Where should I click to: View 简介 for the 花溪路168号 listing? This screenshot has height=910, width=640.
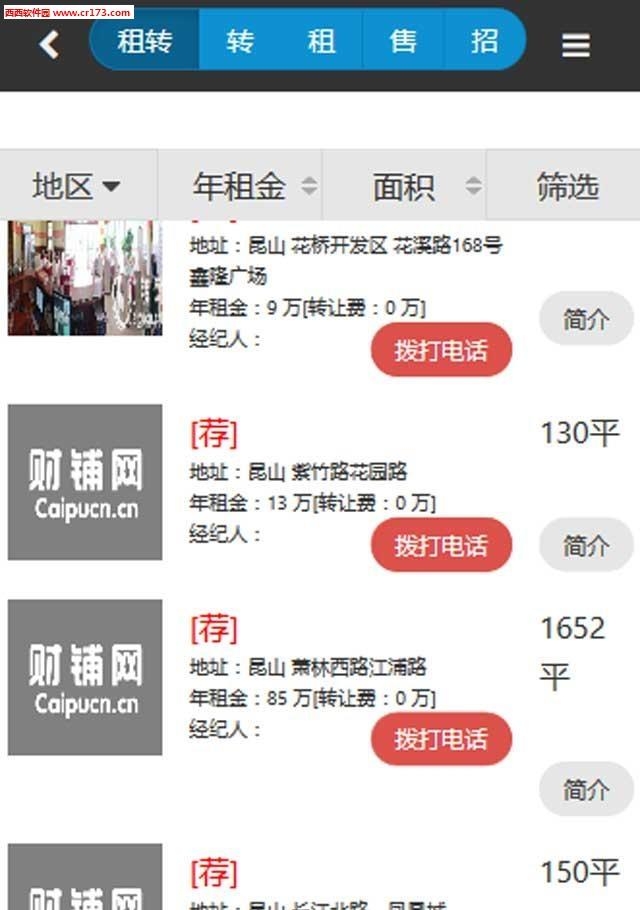(586, 320)
